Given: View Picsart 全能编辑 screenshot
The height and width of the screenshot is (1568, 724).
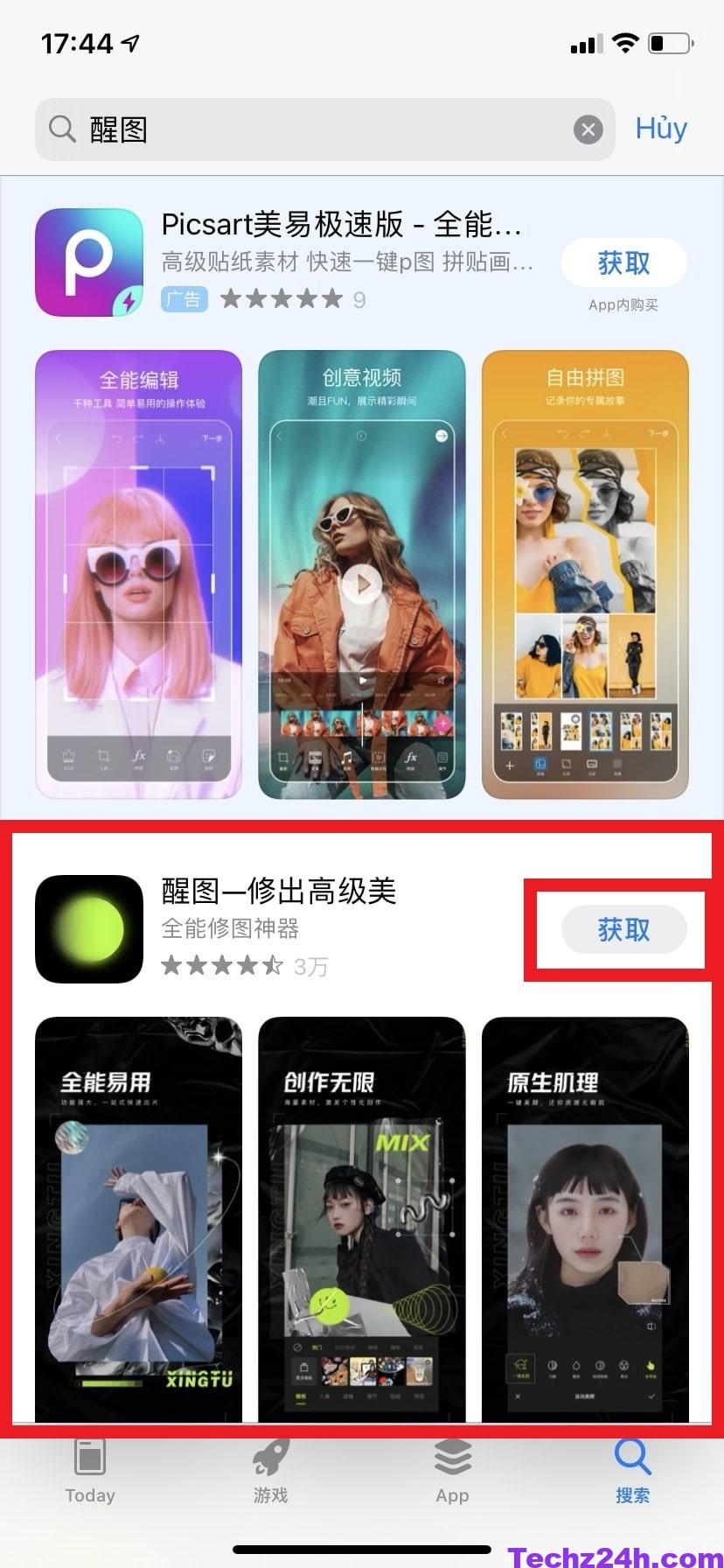Looking at the screenshot, I should coord(138,574).
